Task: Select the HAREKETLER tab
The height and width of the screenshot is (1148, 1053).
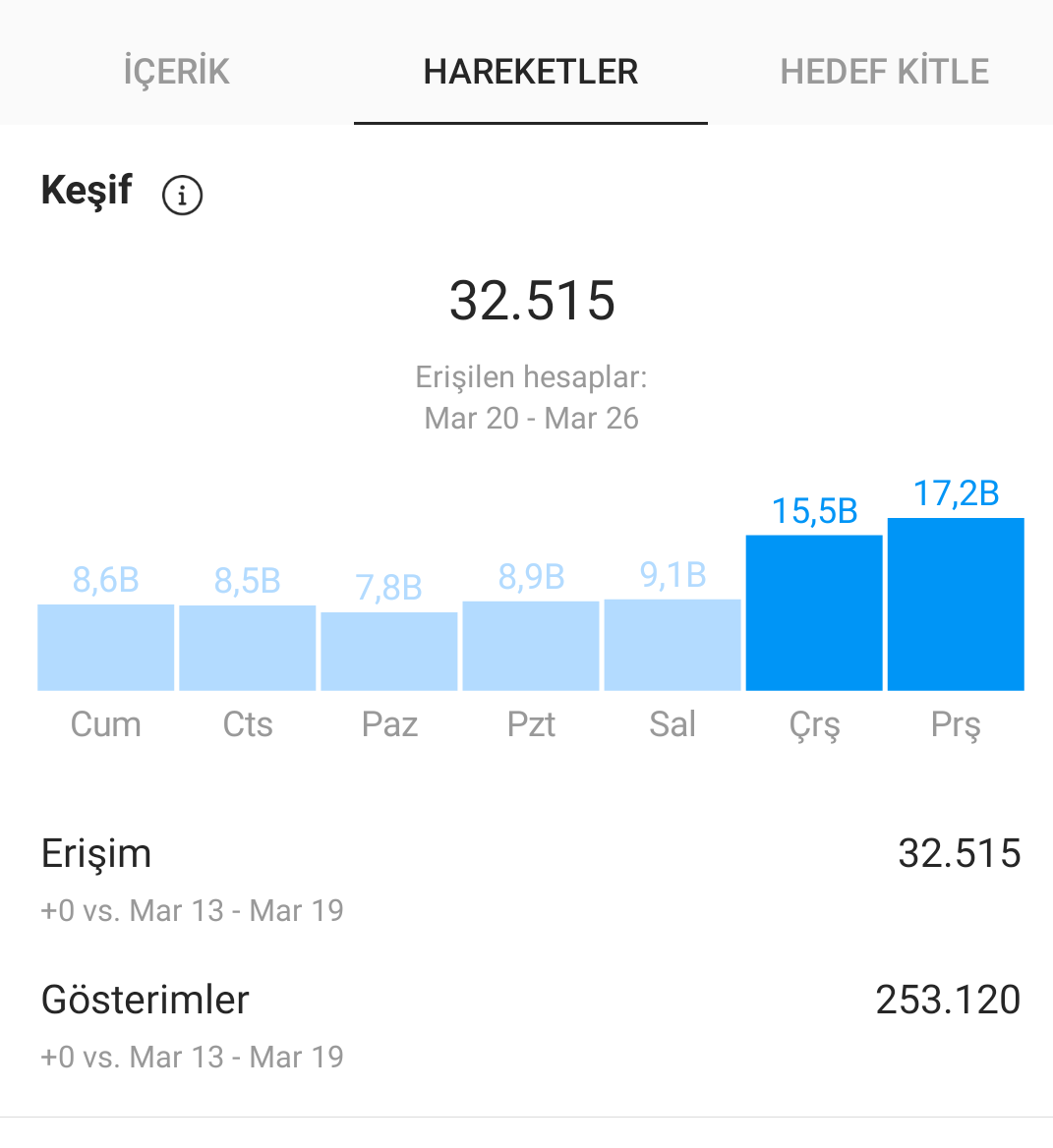Action: [x=531, y=72]
